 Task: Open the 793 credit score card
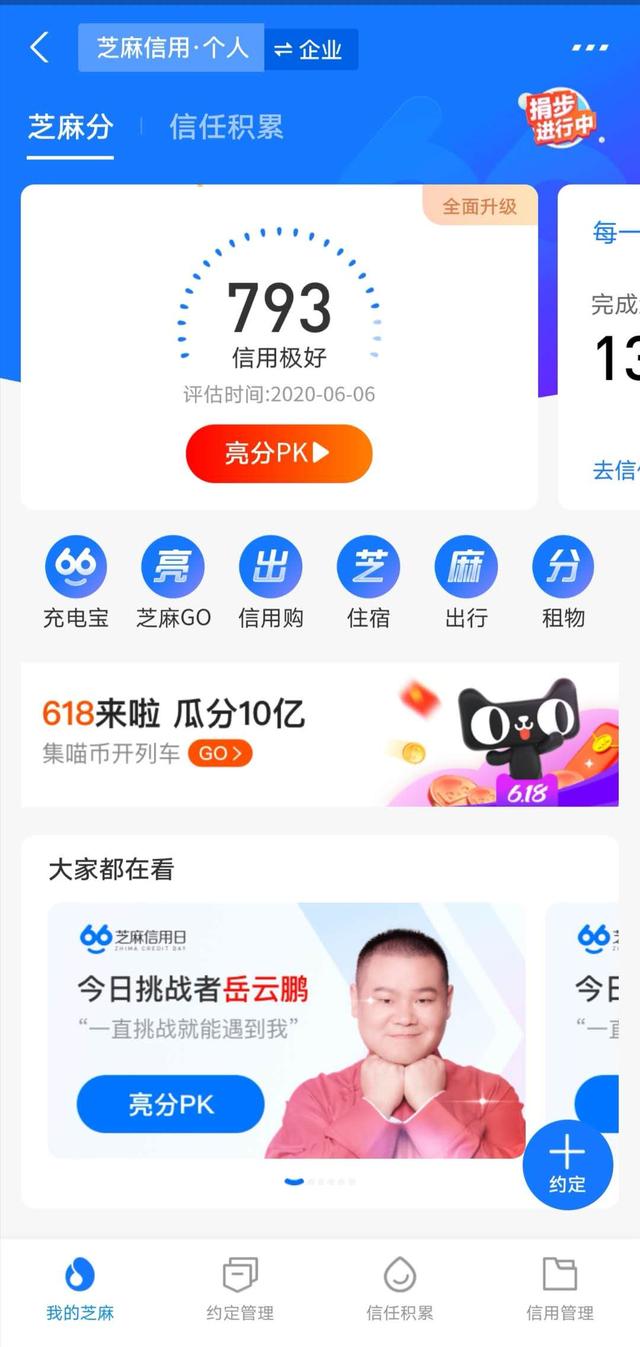279,320
